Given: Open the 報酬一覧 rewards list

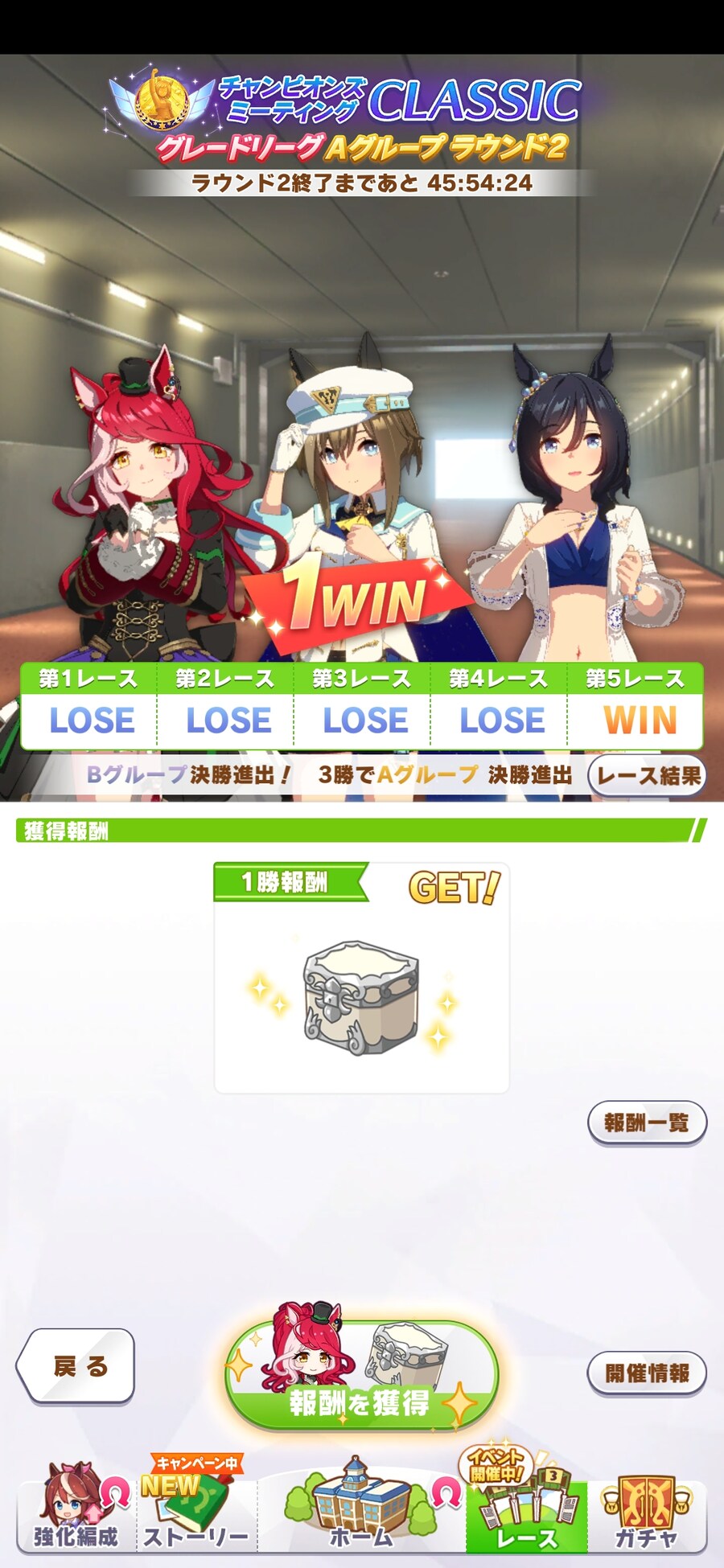Looking at the screenshot, I should click(647, 1123).
